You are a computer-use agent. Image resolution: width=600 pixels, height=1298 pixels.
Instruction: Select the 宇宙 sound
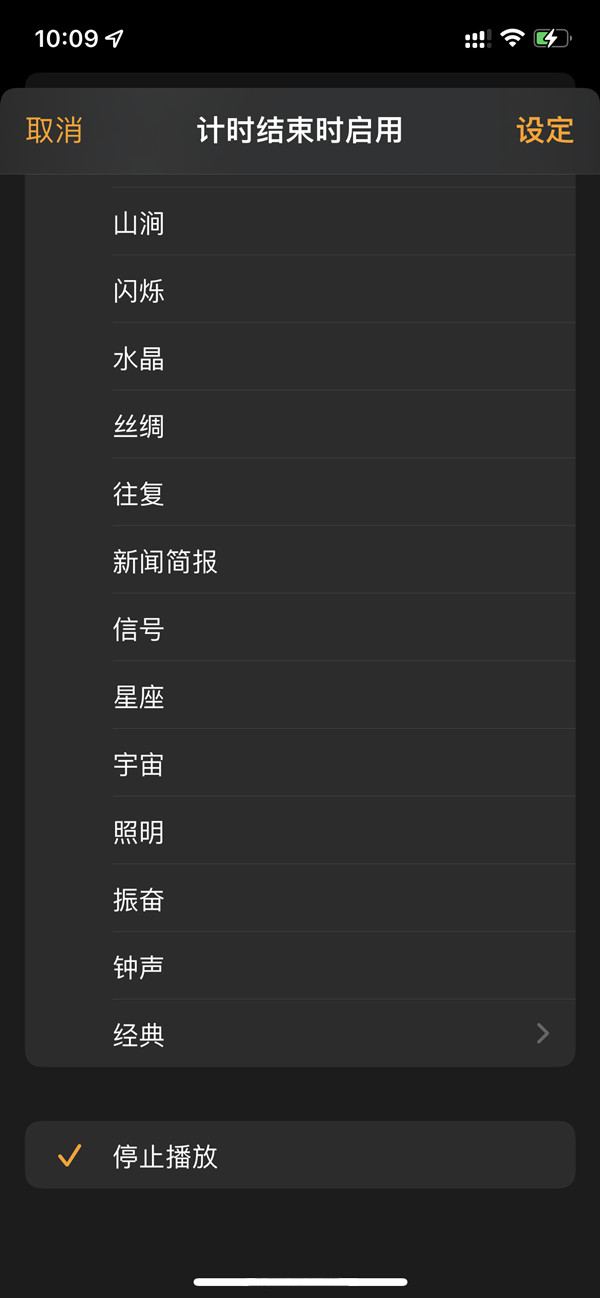[x=300, y=765]
